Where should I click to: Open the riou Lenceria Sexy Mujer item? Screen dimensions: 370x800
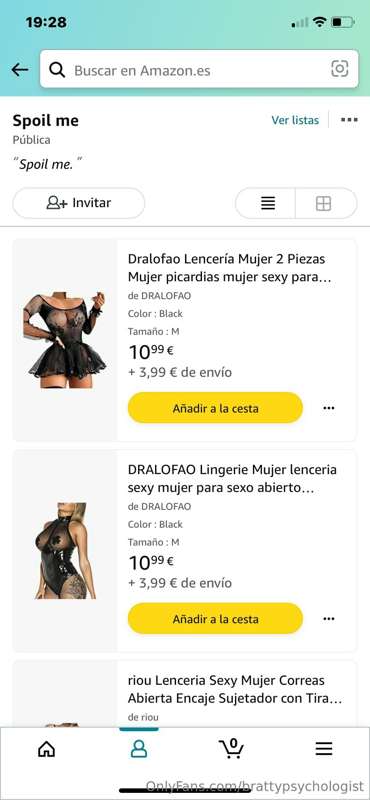coord(235,689)
